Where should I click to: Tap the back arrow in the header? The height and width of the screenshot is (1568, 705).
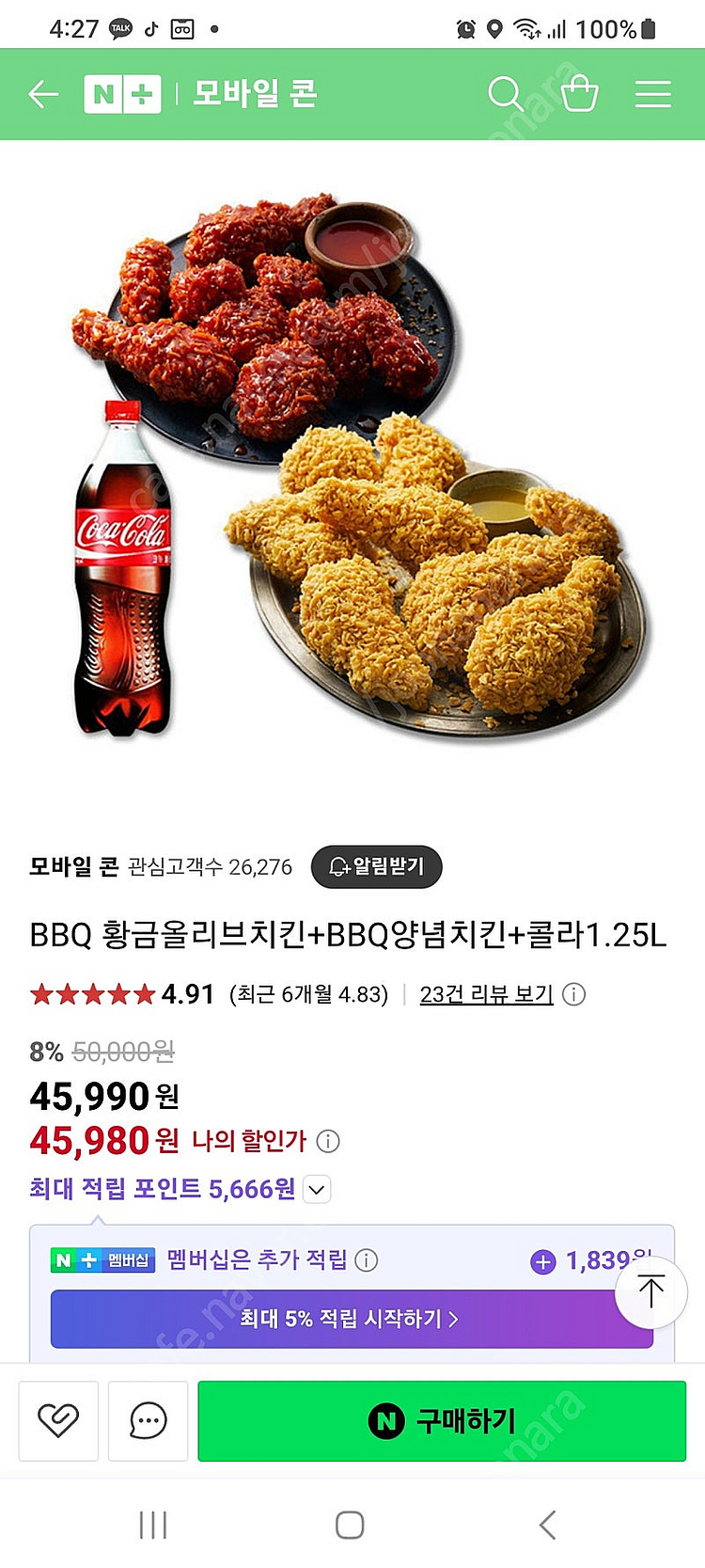point(42,93)
